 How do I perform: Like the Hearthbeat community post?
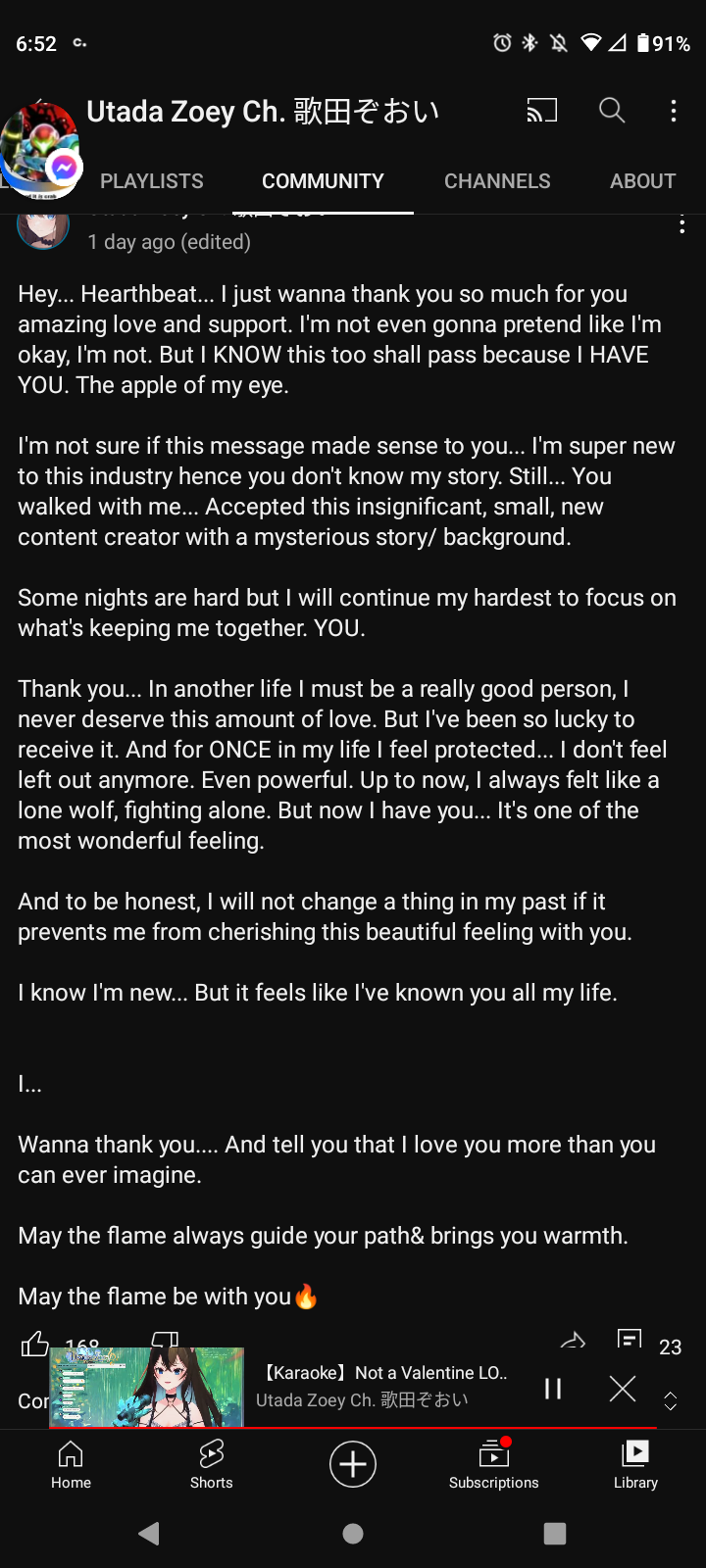tap(35, 1344)
